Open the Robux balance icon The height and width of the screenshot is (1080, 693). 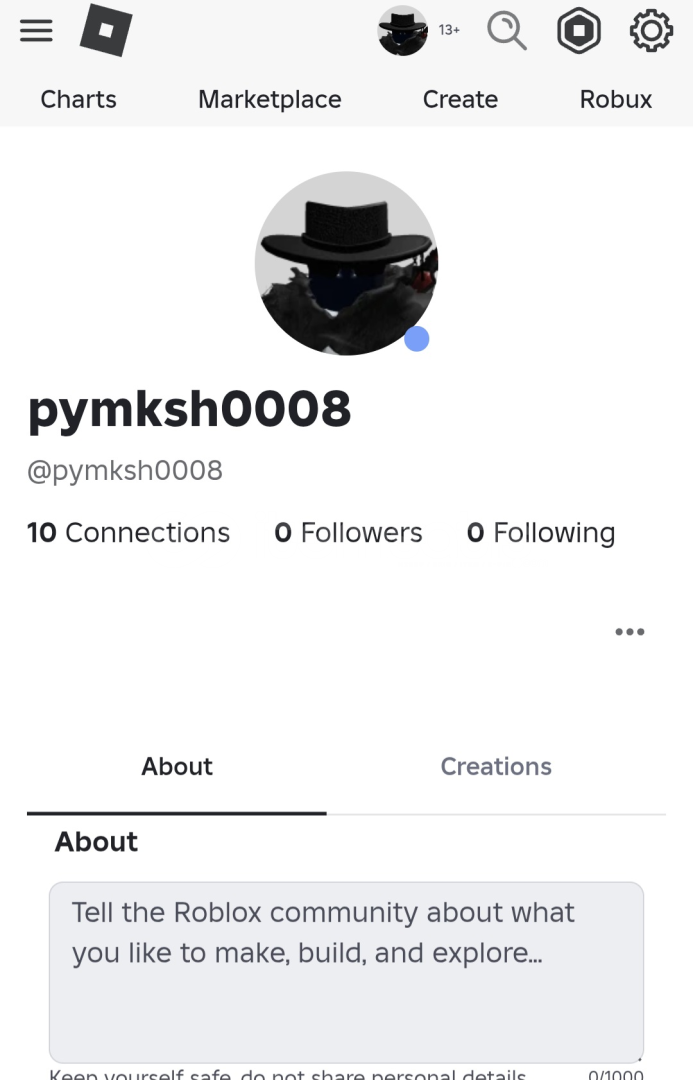coord(579,32)
